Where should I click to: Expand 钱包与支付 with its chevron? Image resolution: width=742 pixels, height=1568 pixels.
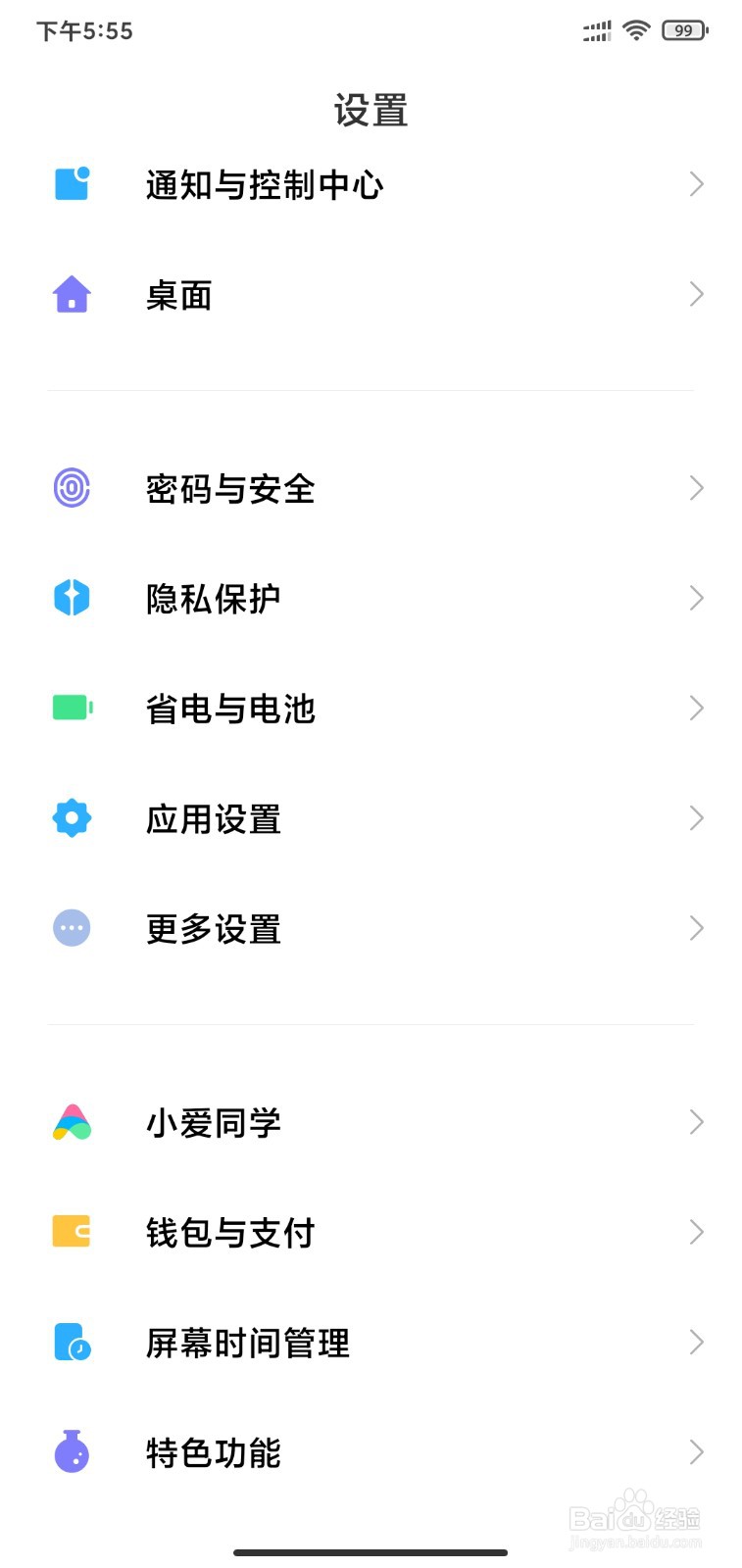pyautogui.click(x=696, y=1232)
